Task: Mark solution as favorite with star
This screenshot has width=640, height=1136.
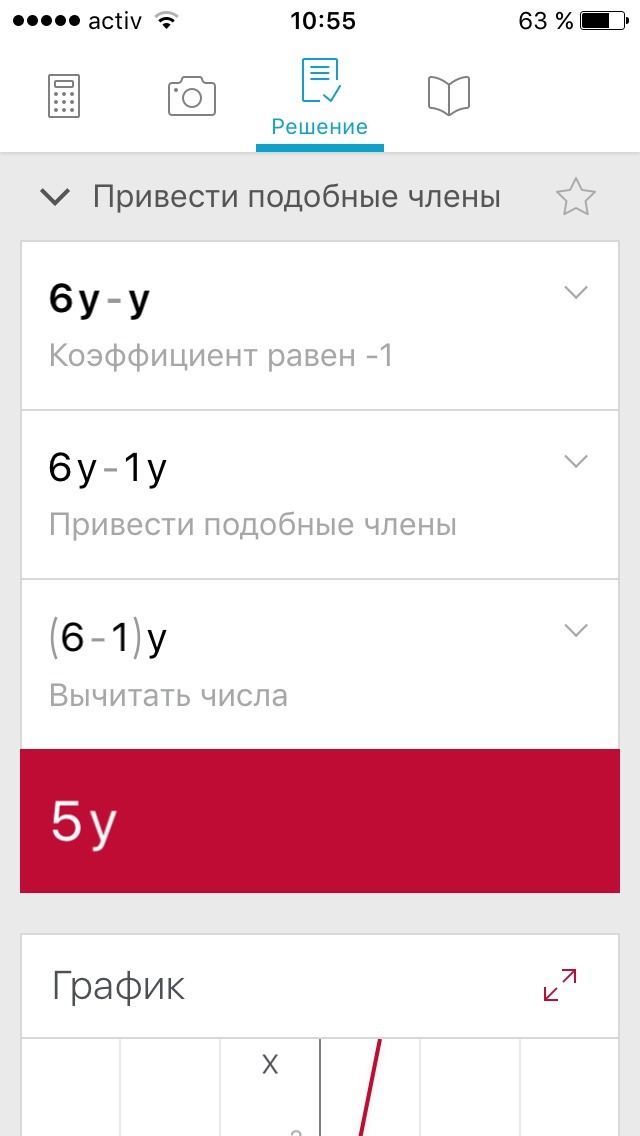Action: tap(575, 198)
